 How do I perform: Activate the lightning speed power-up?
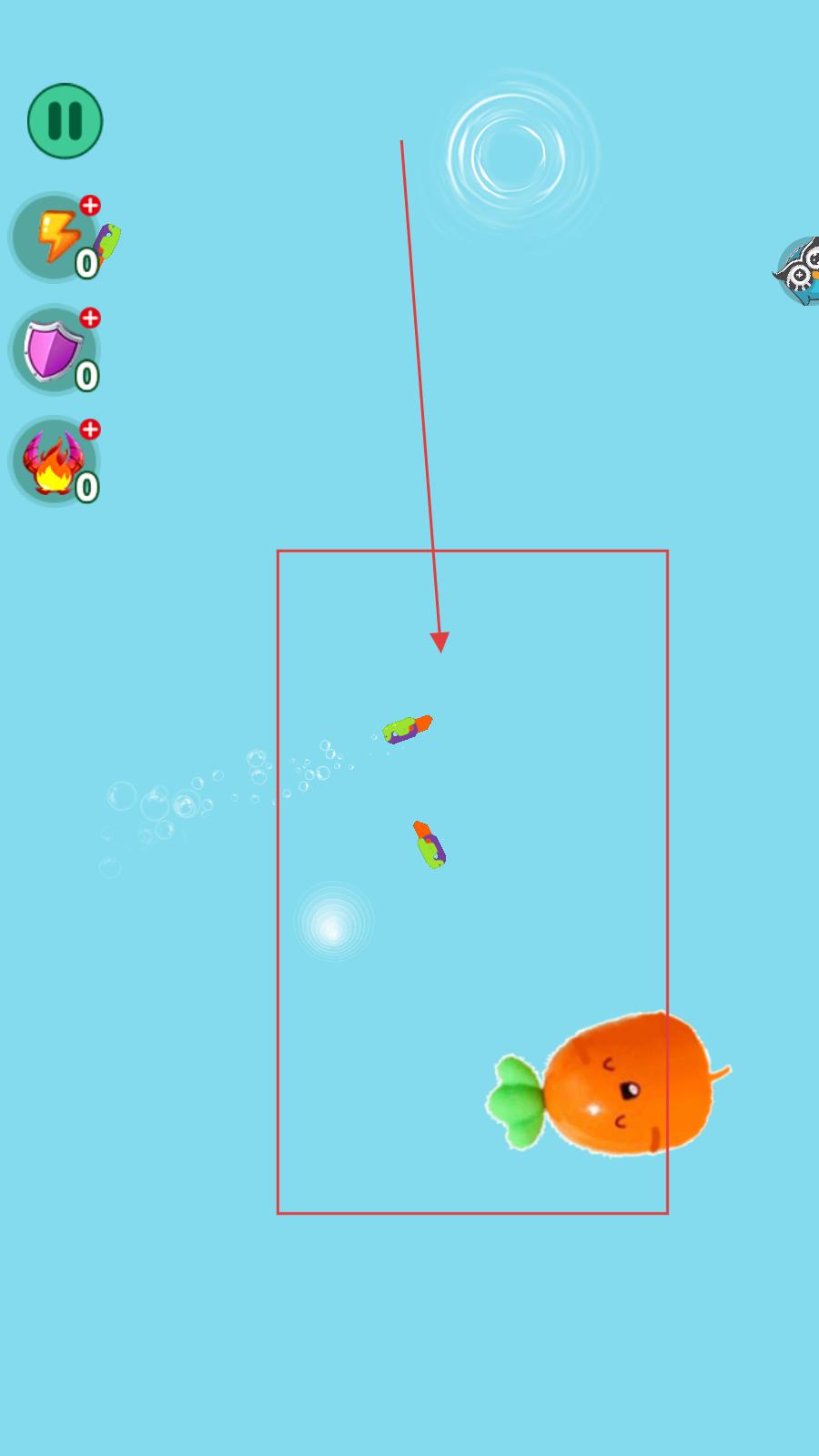point(56,238)
